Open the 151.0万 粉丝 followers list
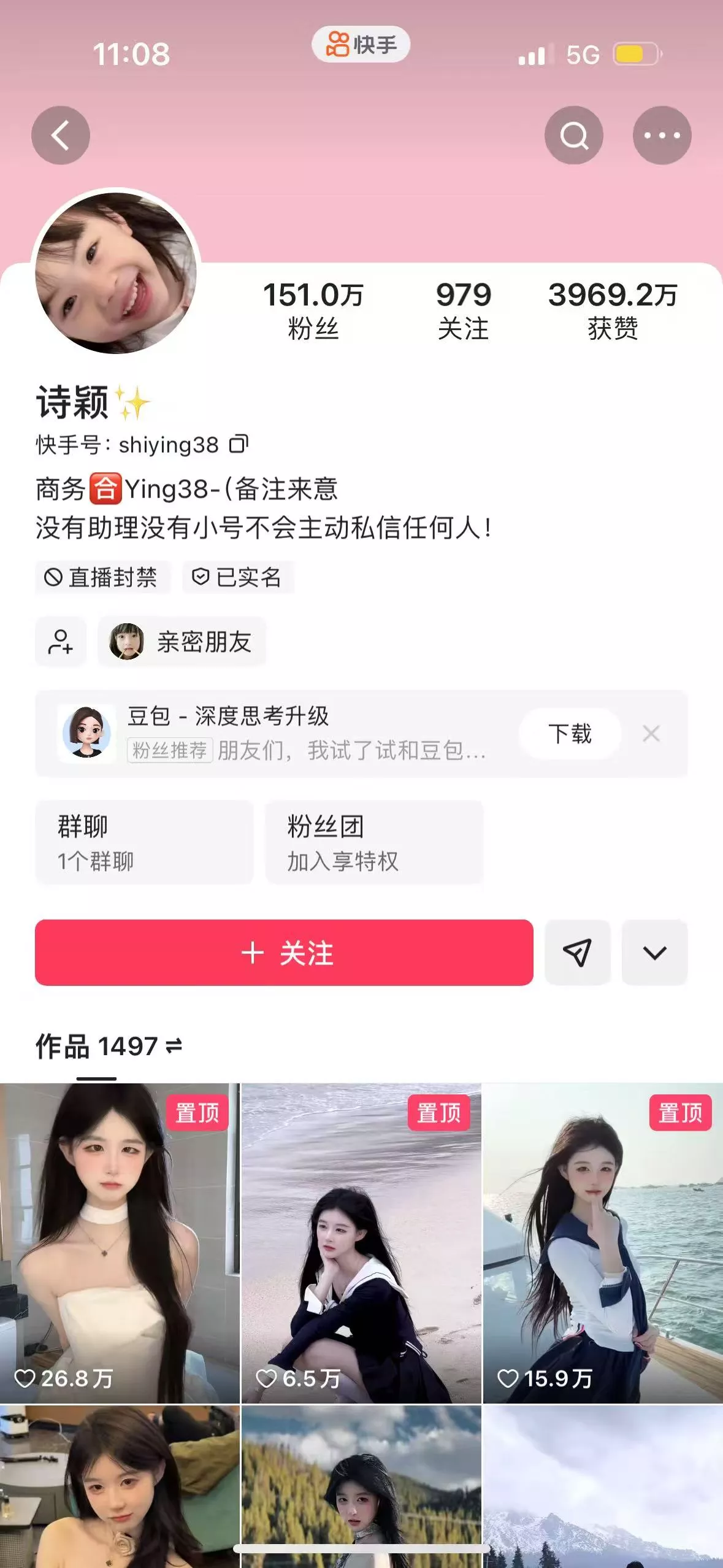The image size is (723, 1568). (313, 310)
